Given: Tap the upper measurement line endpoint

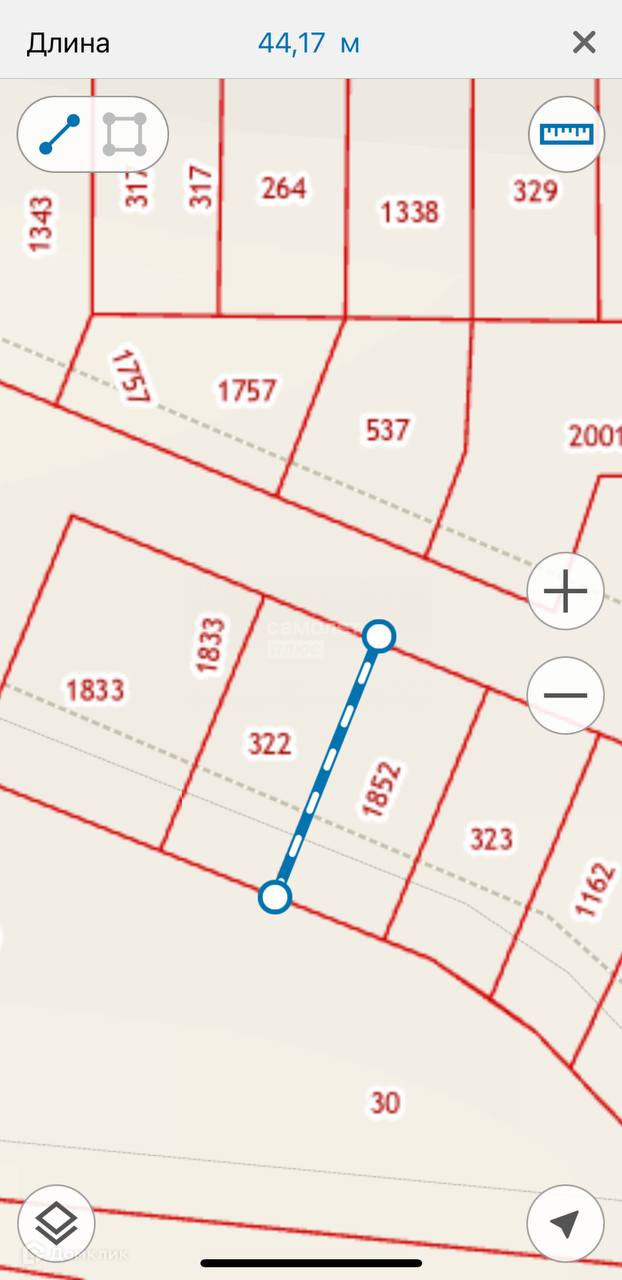Looking at the screenshot, I should (x=379, y=635).
